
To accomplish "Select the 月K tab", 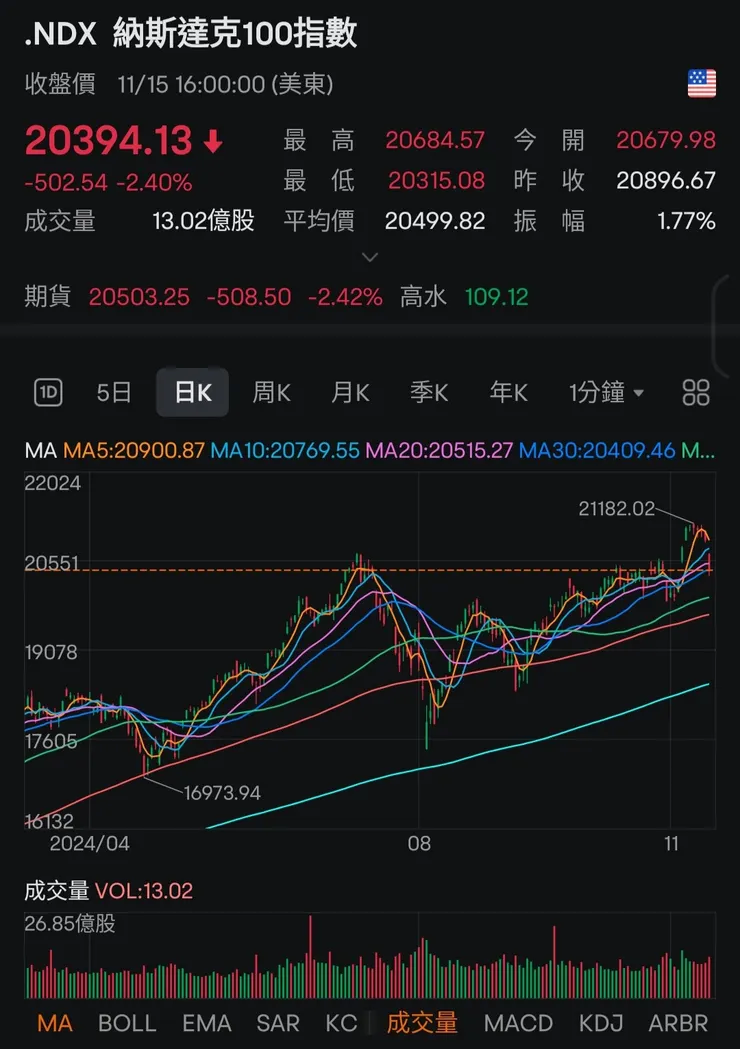I will coord(349,392).
